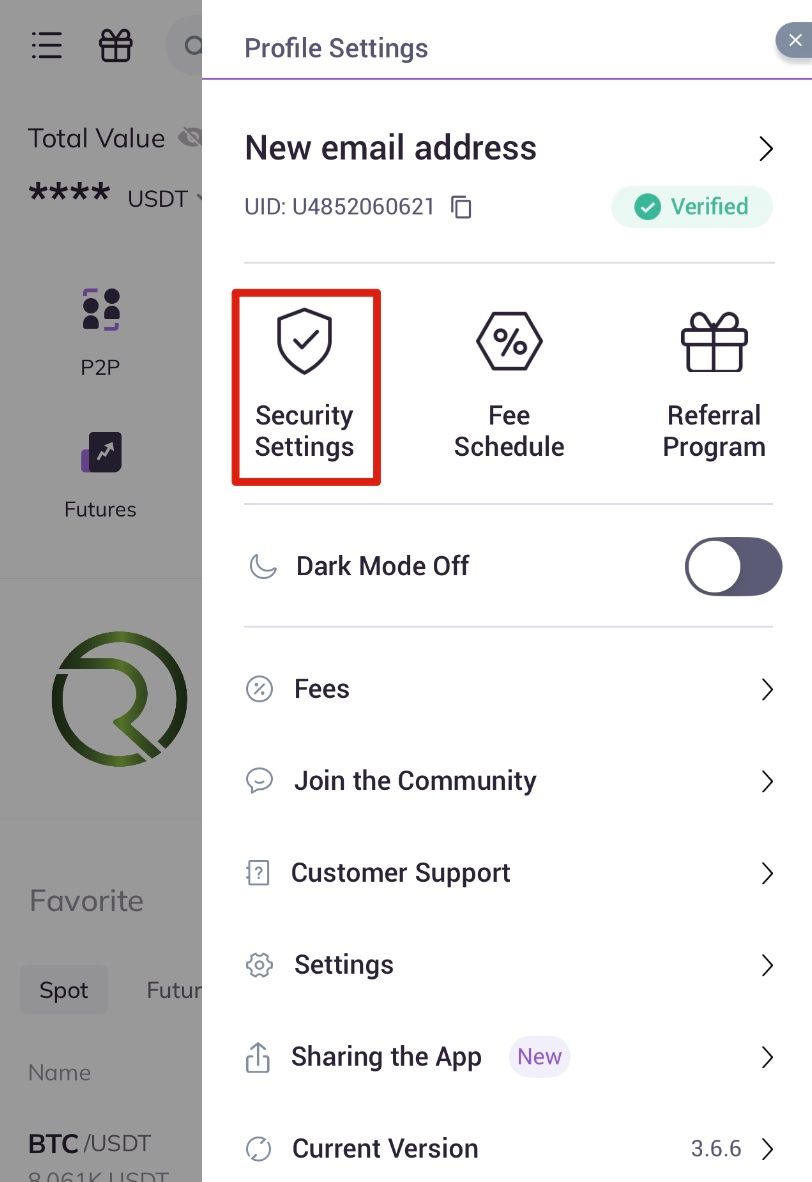Check the Current Version row
Screen dimensions: 812x1182
[x=508, y=1149]
